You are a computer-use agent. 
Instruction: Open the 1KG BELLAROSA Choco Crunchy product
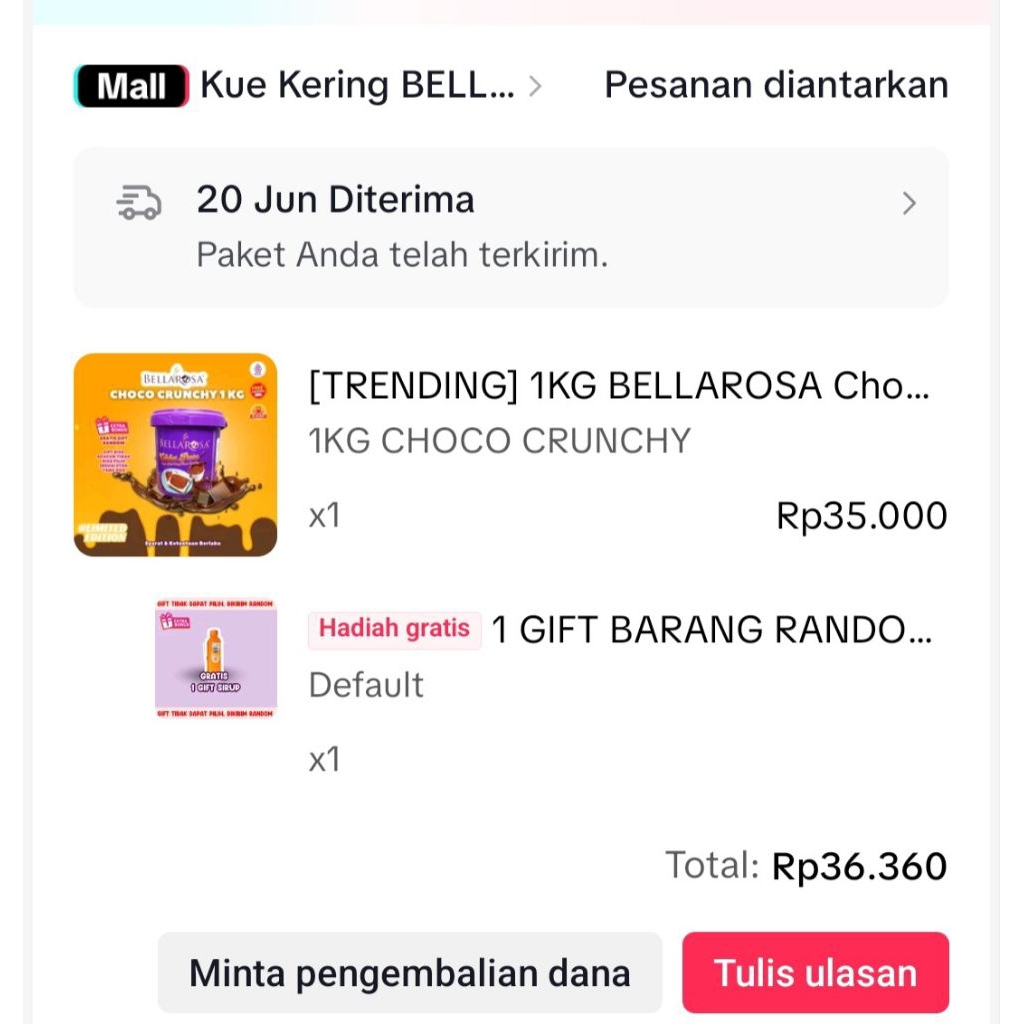[618, 386]
